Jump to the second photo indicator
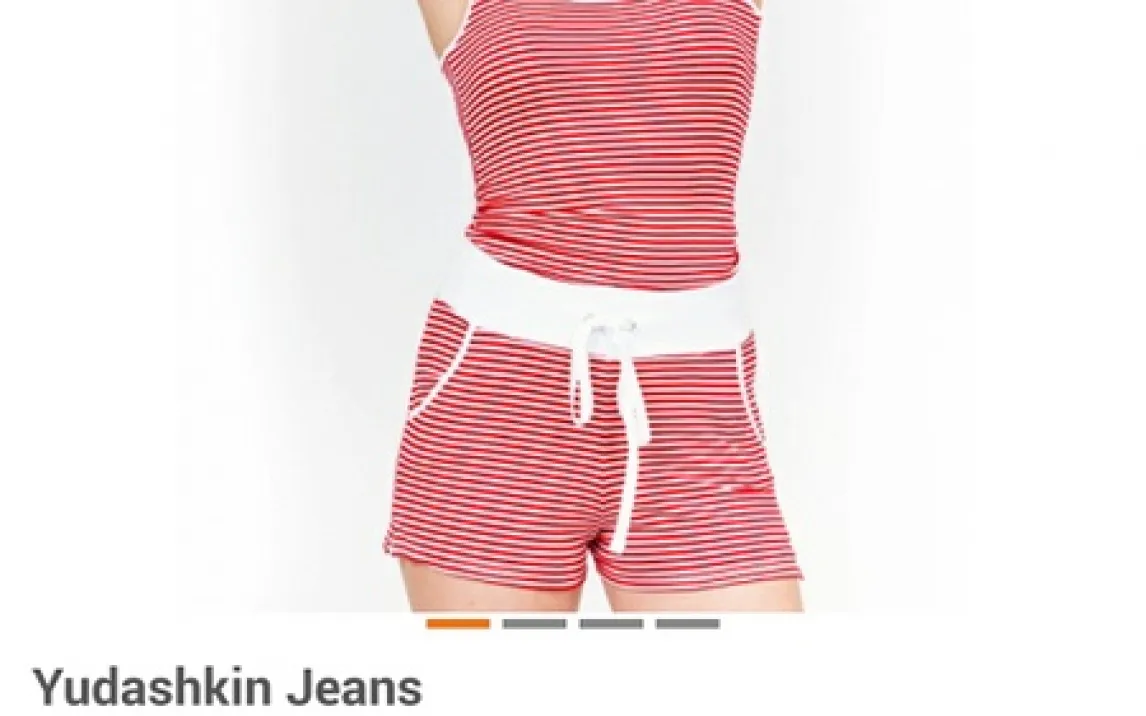The height and width of the screenshot is (716, 1146). tap(534, 624)
